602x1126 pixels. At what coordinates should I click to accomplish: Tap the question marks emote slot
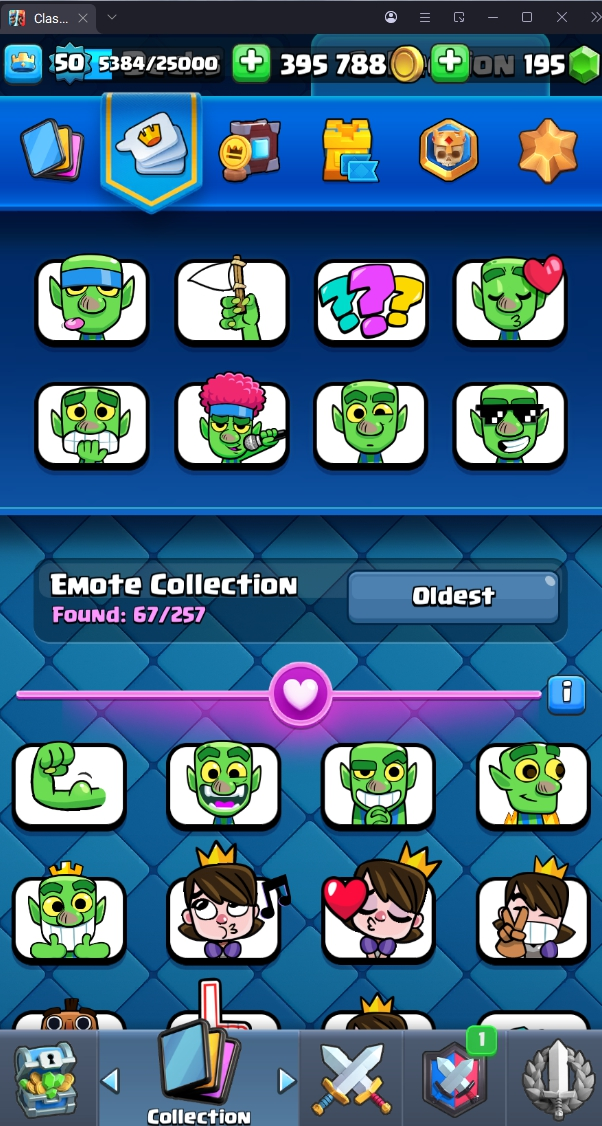click(x=371, y=301)
